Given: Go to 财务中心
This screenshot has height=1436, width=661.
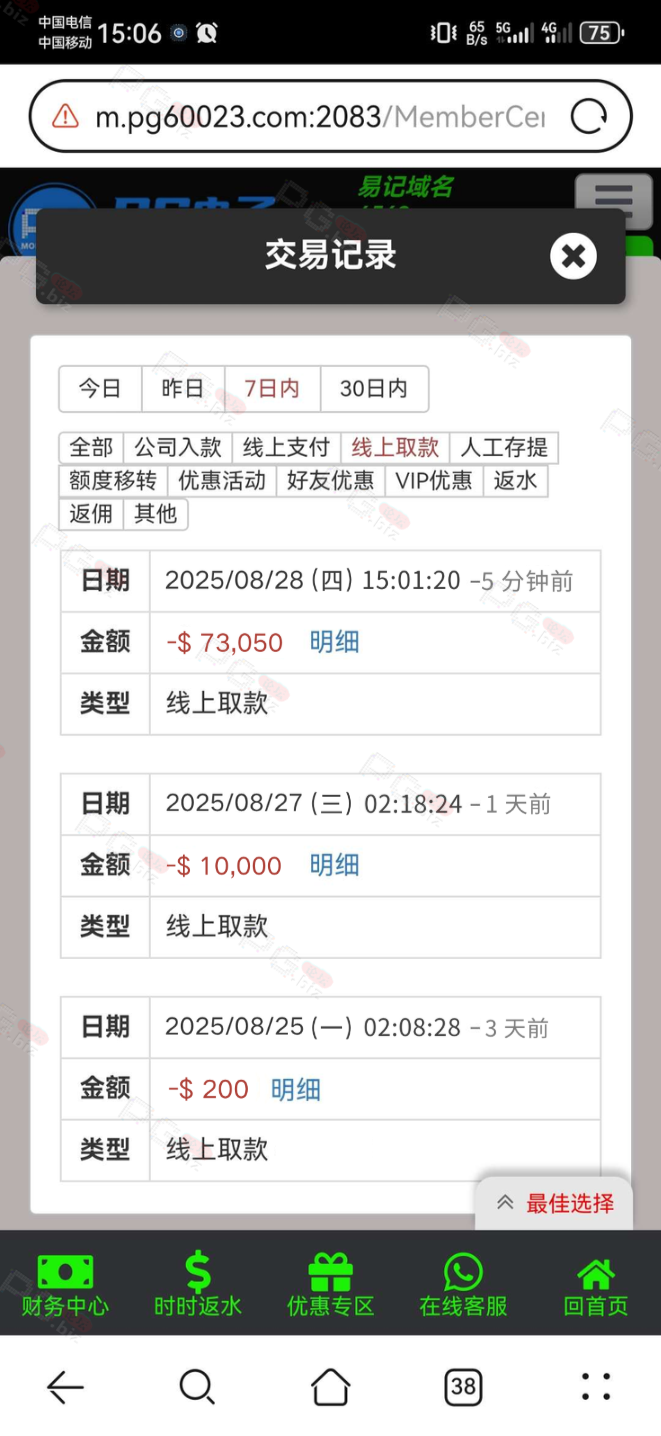Looking at the screenshot, I should 65,1285.
